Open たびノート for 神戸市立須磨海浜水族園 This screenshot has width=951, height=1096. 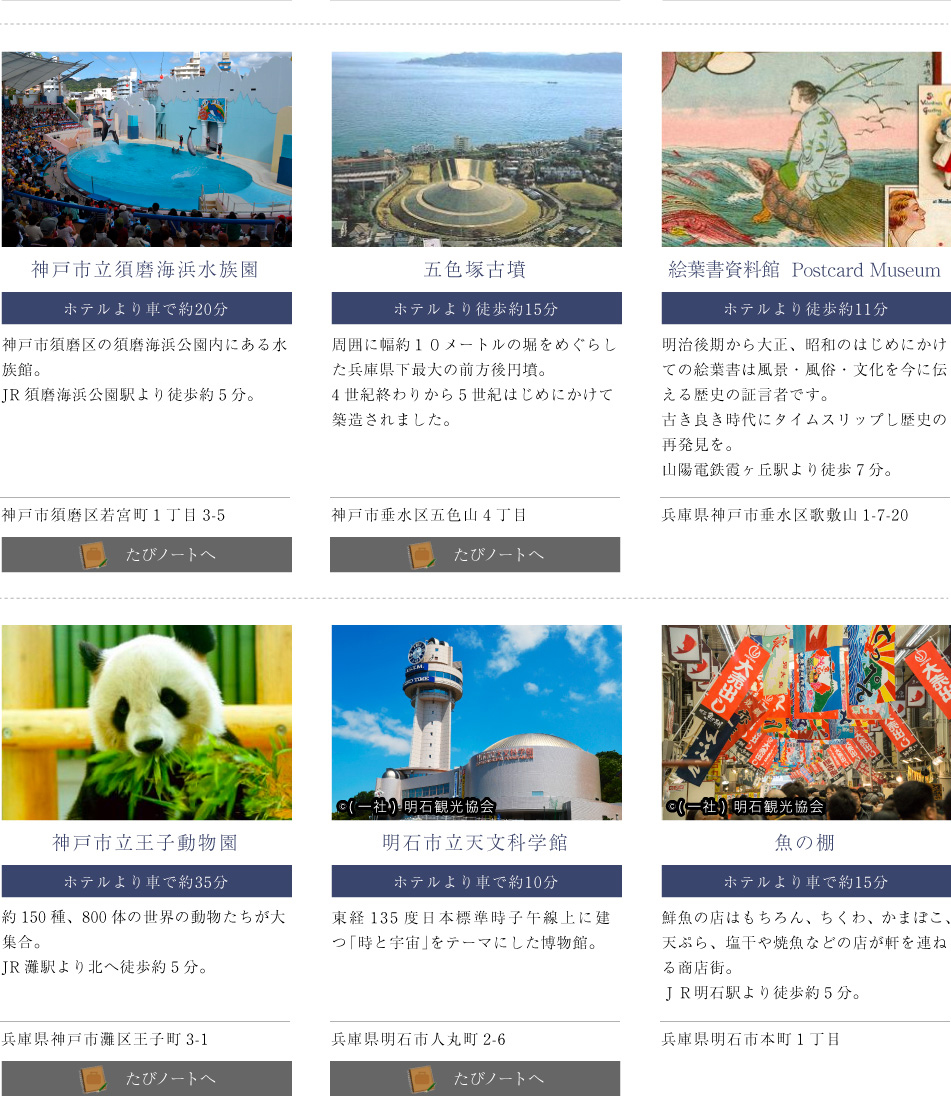(x=147, y=555)
